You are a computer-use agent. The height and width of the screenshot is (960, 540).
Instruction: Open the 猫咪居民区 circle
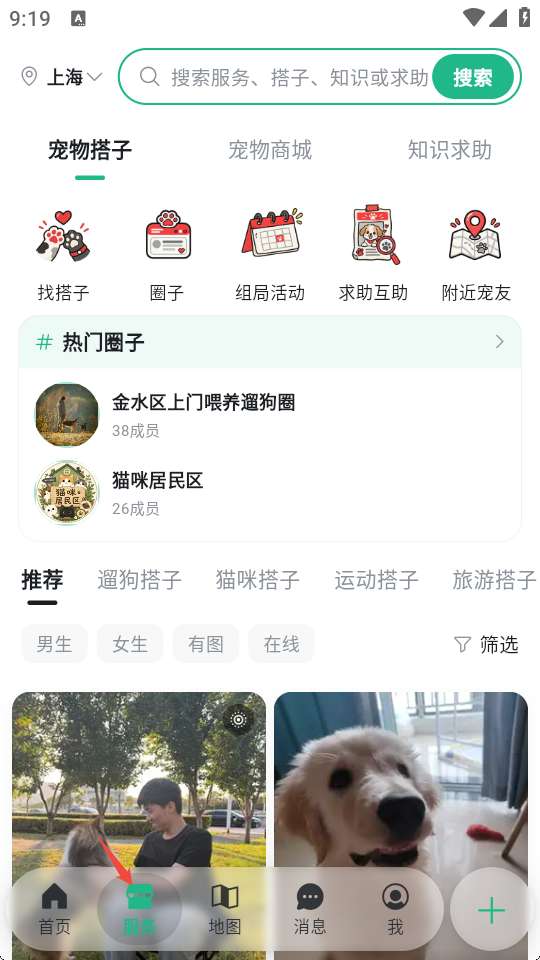tap(269, 493)
